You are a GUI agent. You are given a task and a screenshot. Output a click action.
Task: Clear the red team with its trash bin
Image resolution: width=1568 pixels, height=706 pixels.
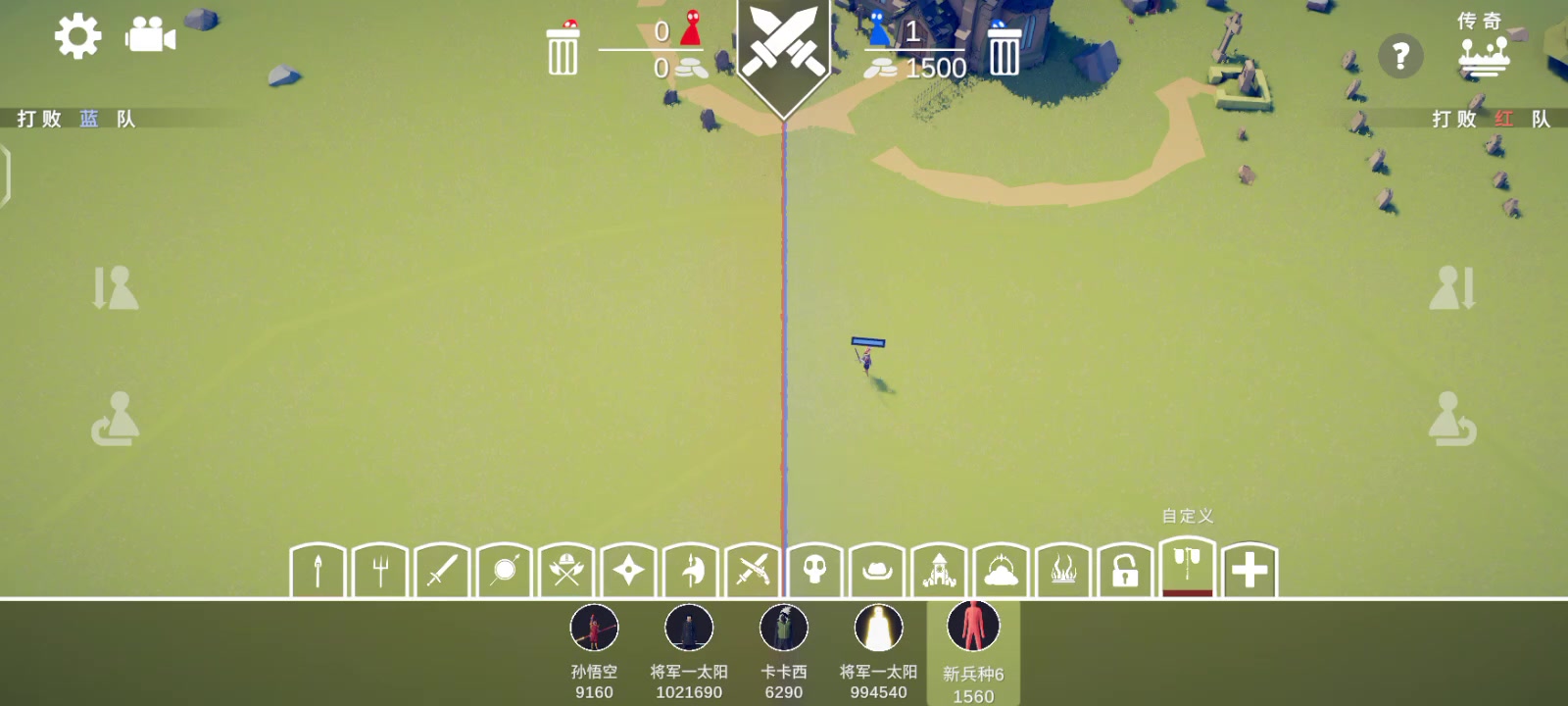(563, 51)
